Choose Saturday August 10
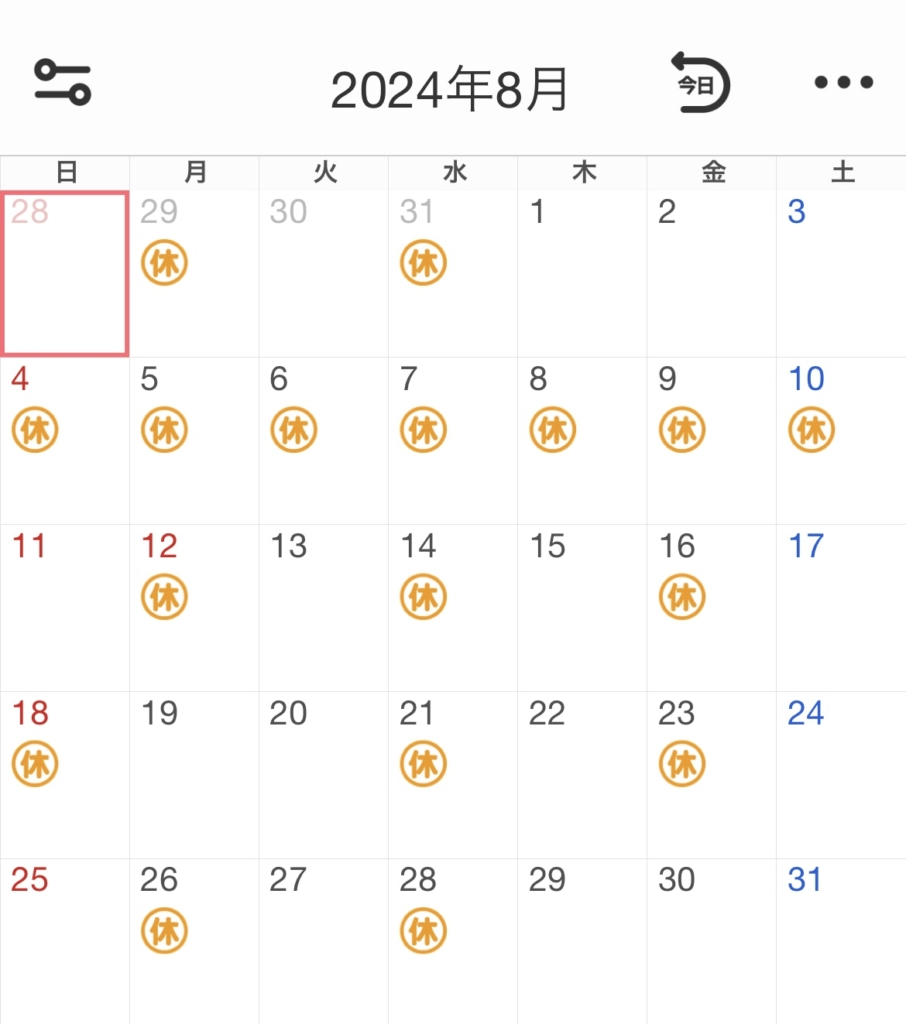The width and height of the screenshot is (906, 1024). pos(841,440)
